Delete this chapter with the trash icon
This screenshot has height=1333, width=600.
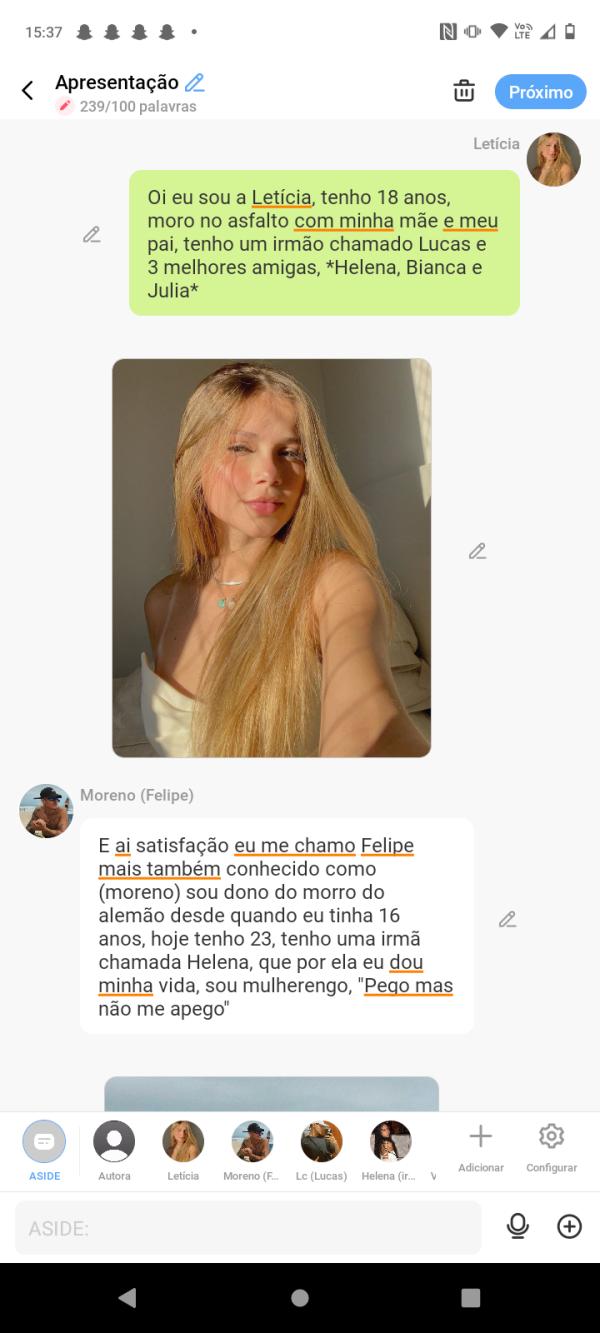(464, 91)
